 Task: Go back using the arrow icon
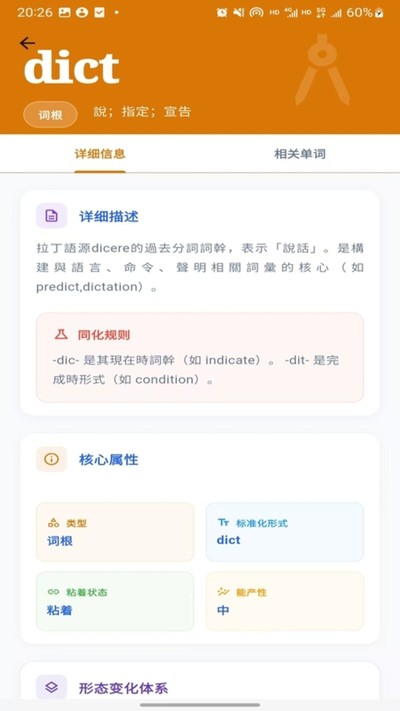[27, 43]
